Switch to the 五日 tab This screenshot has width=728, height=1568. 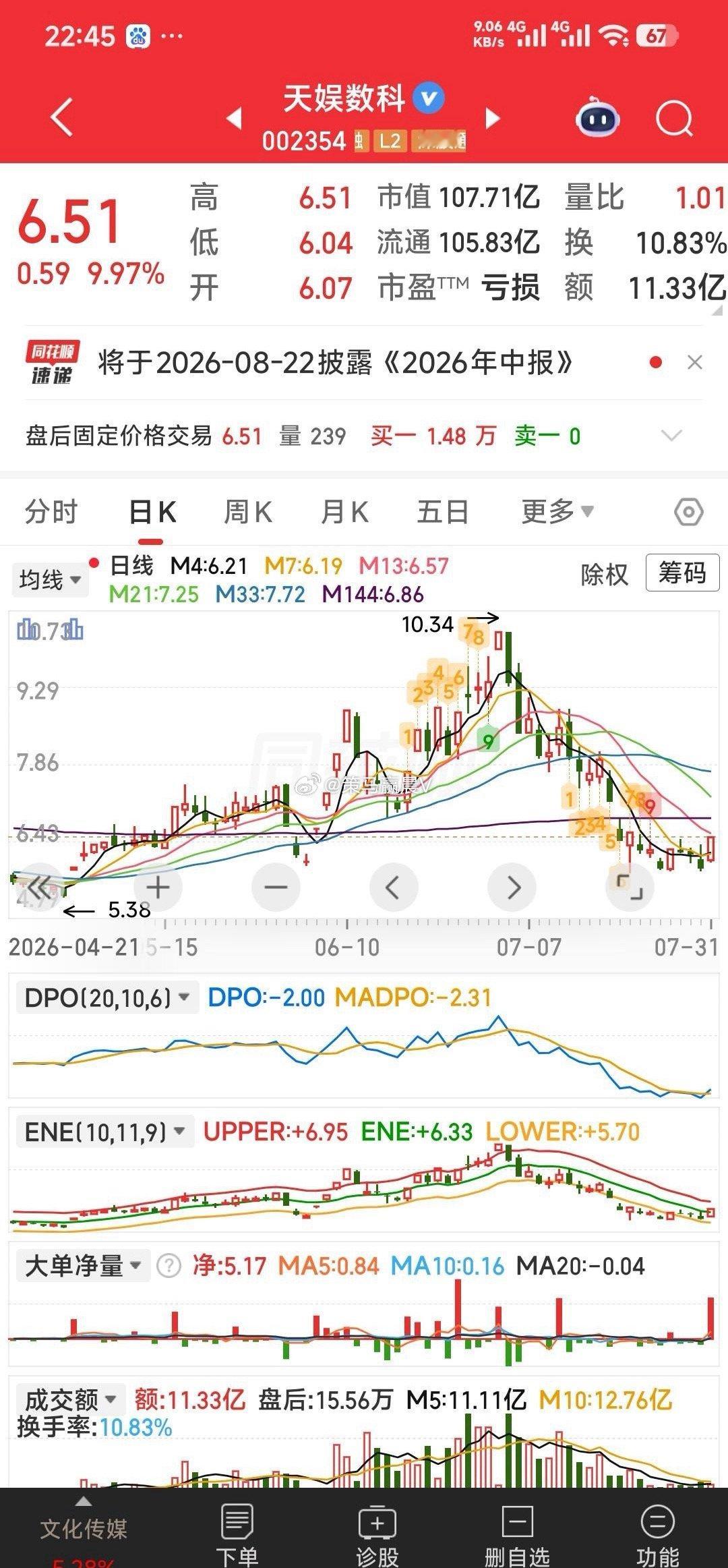tap(442, 512)
